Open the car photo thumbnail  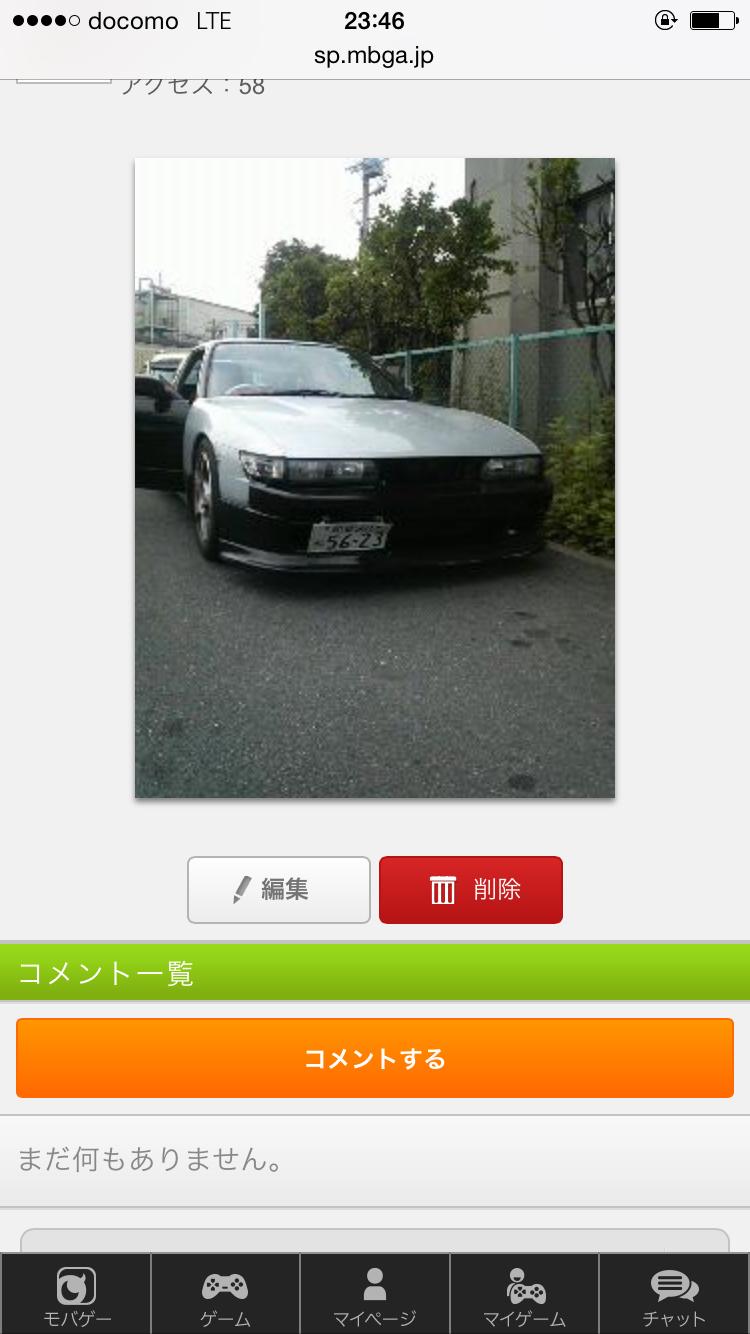tap(374, 477)
